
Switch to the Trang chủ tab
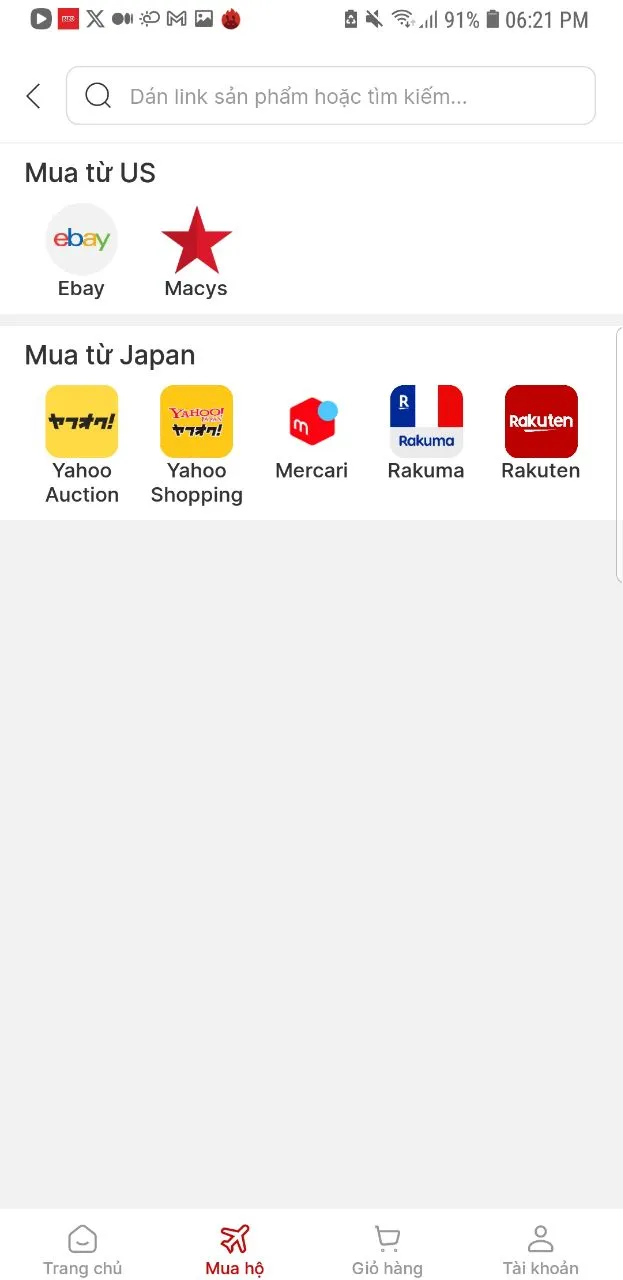click(82, 1250)
